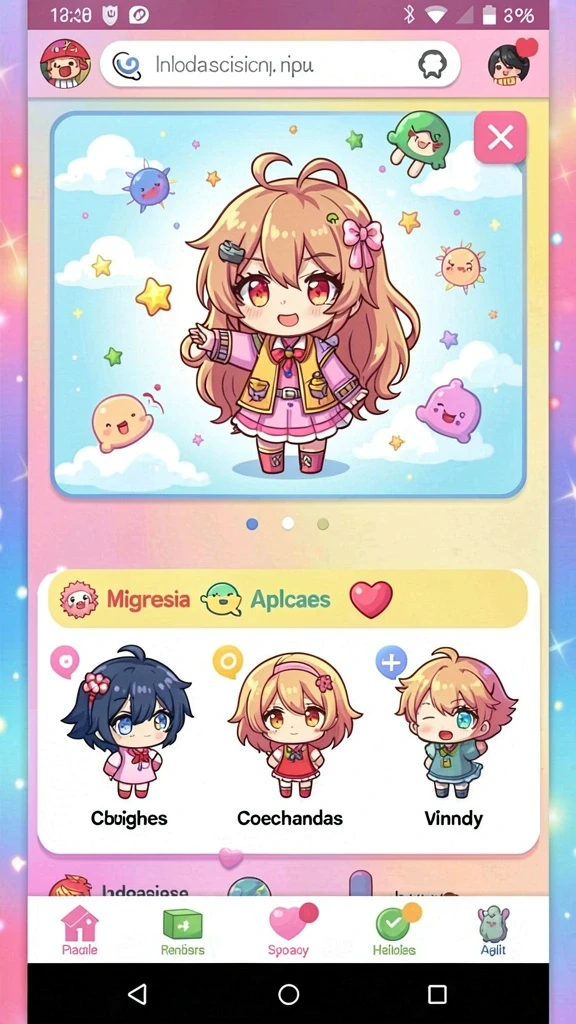Screen dimensions: 576x1024
Task: Switch to the Aglit tab
Action: (x=494, y=931)
